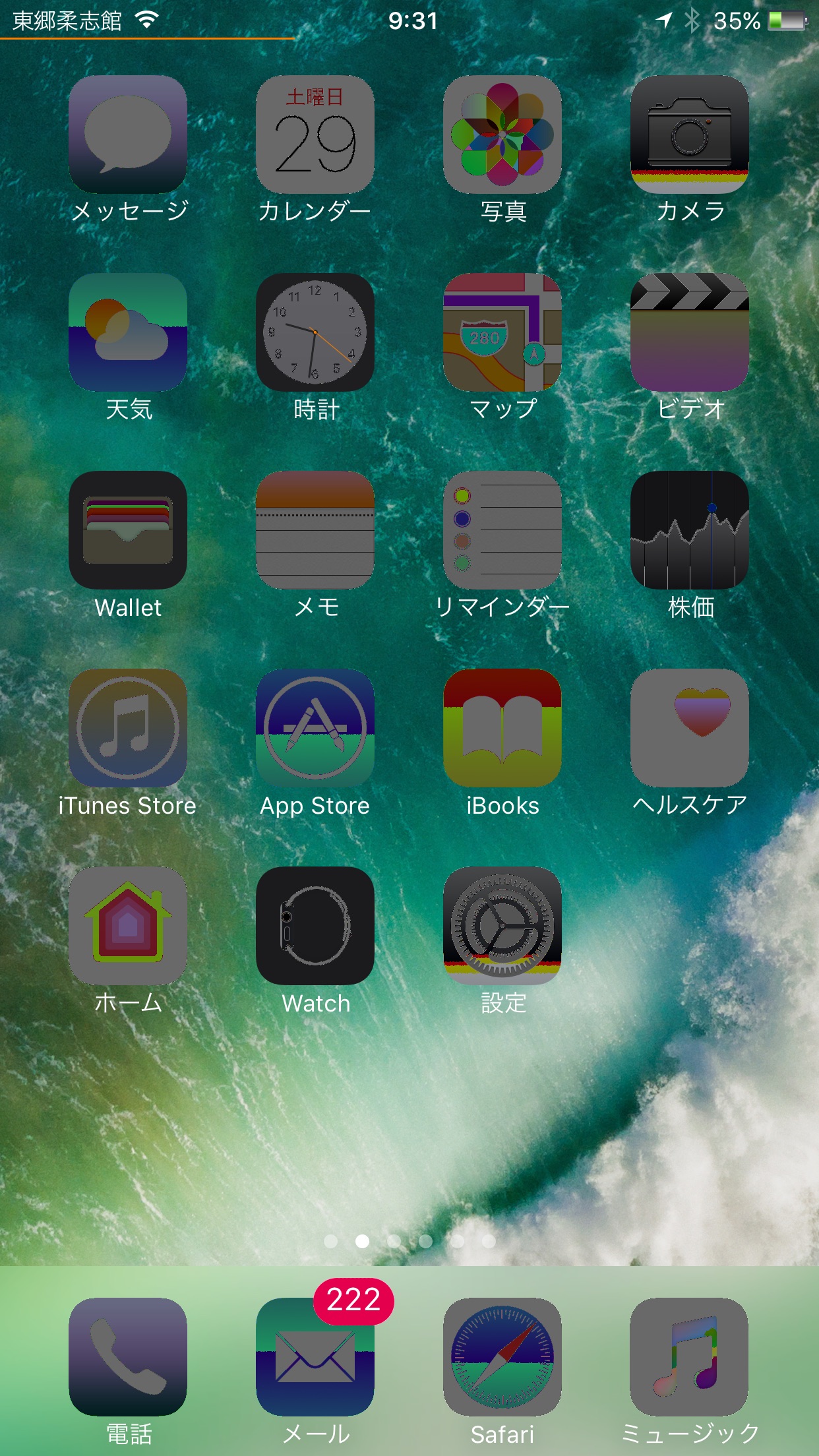819x1456 pixels.
Task: Open the ビデオ videos app
Action: click(x=690, y=332)
